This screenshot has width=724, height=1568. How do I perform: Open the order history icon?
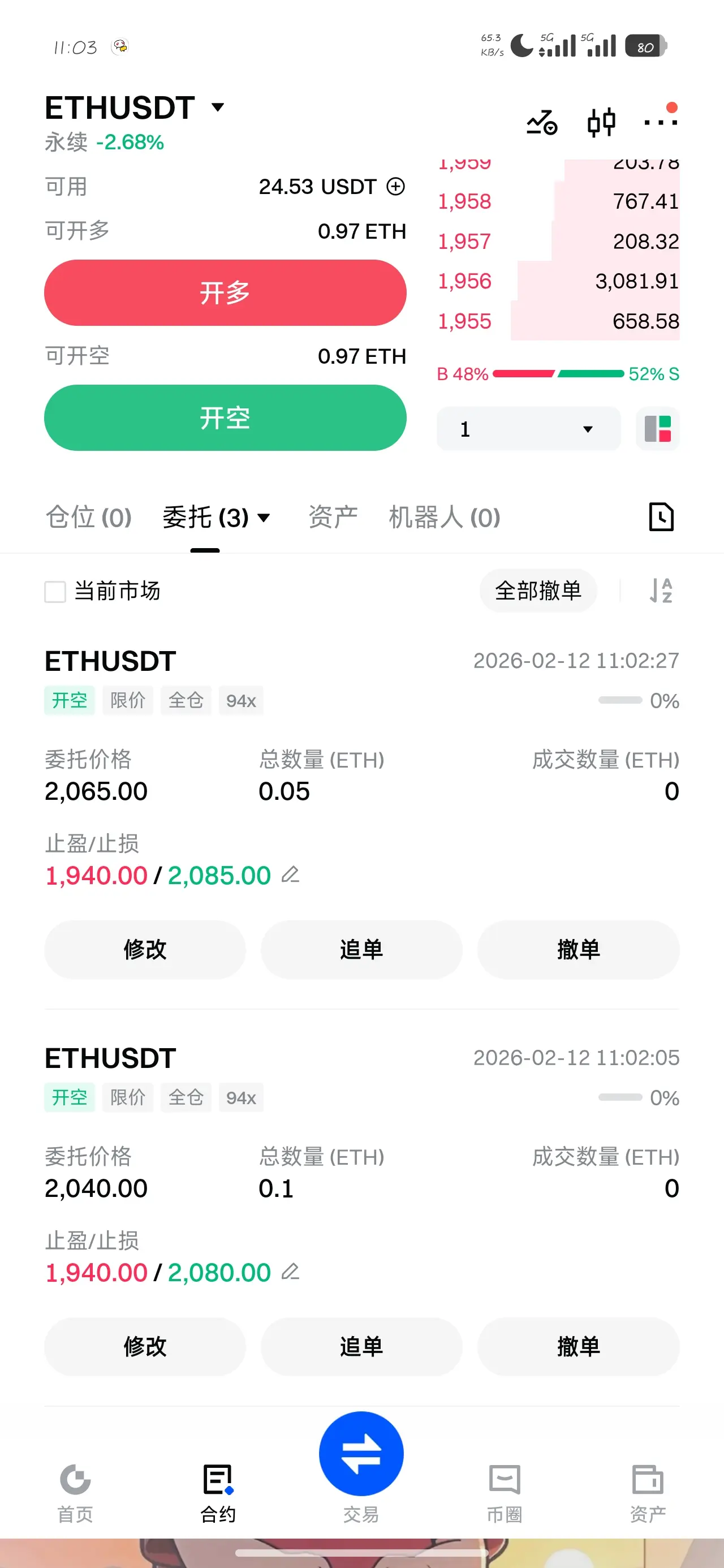tap(661, 518)
